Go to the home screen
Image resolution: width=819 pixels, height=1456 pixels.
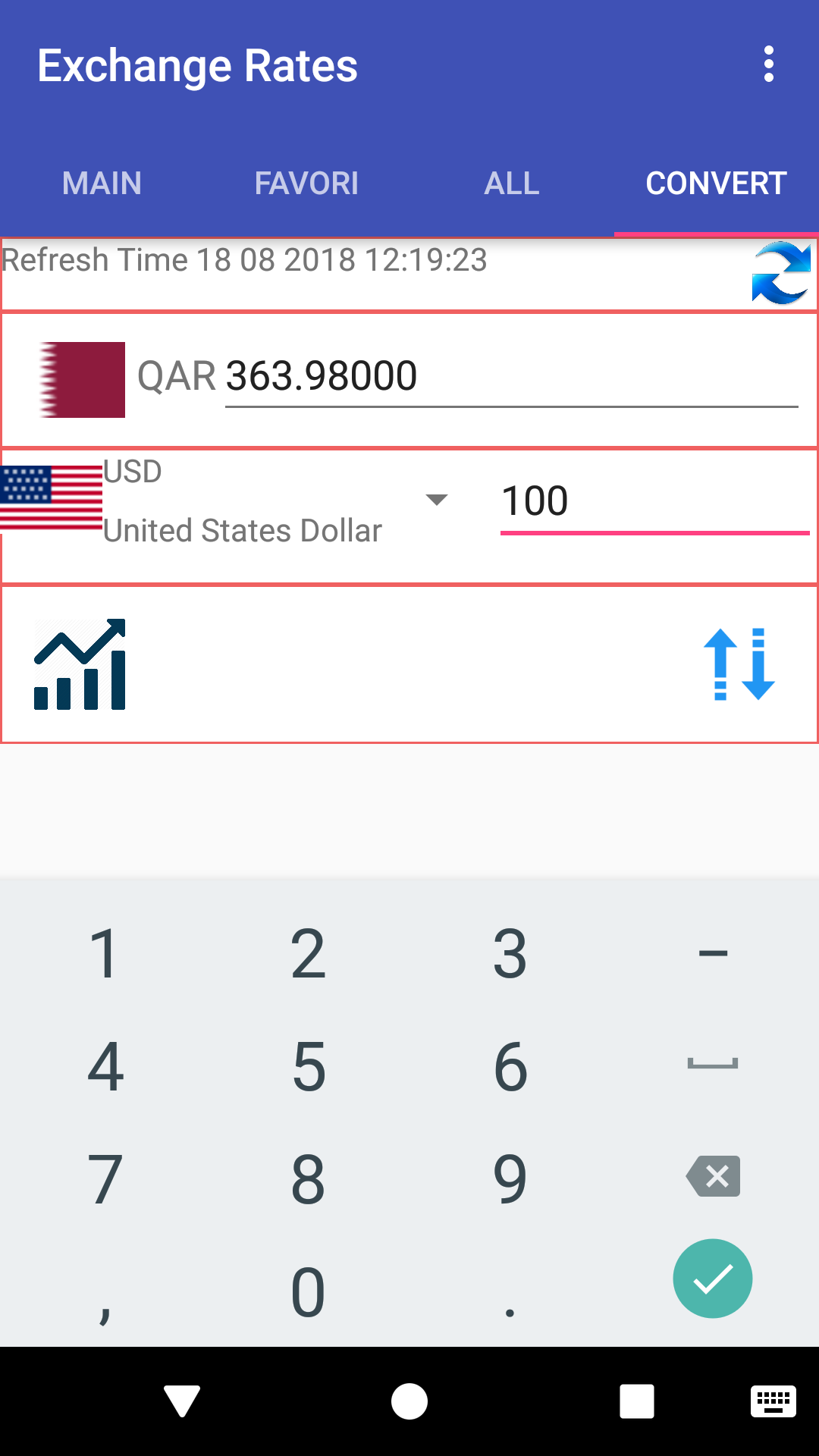click(409, 1401)
